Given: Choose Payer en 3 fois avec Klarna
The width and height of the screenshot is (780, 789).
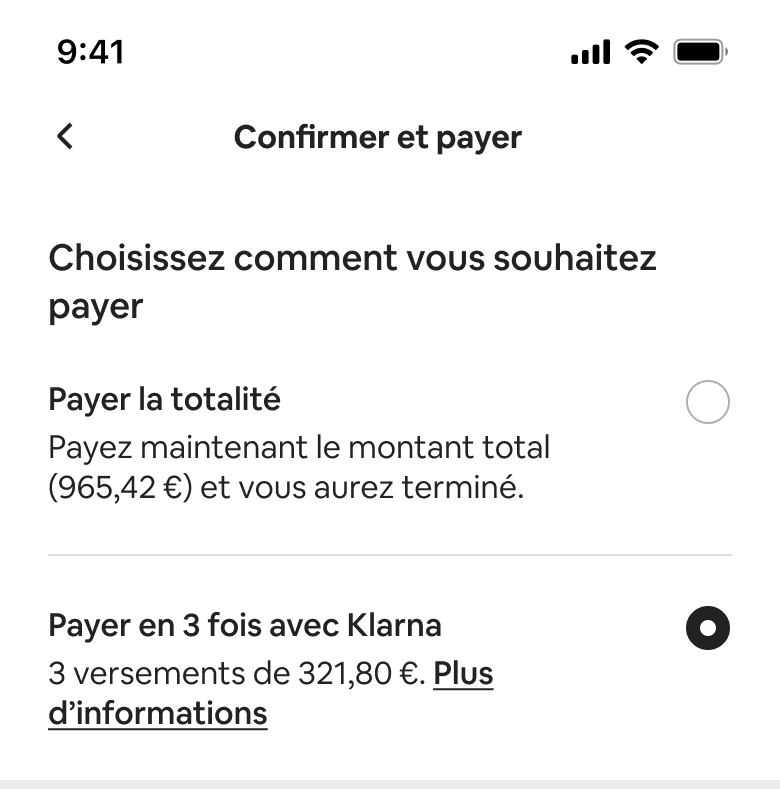Looking at the screenshot, I should pyautogui.click(x=707, y=629).
